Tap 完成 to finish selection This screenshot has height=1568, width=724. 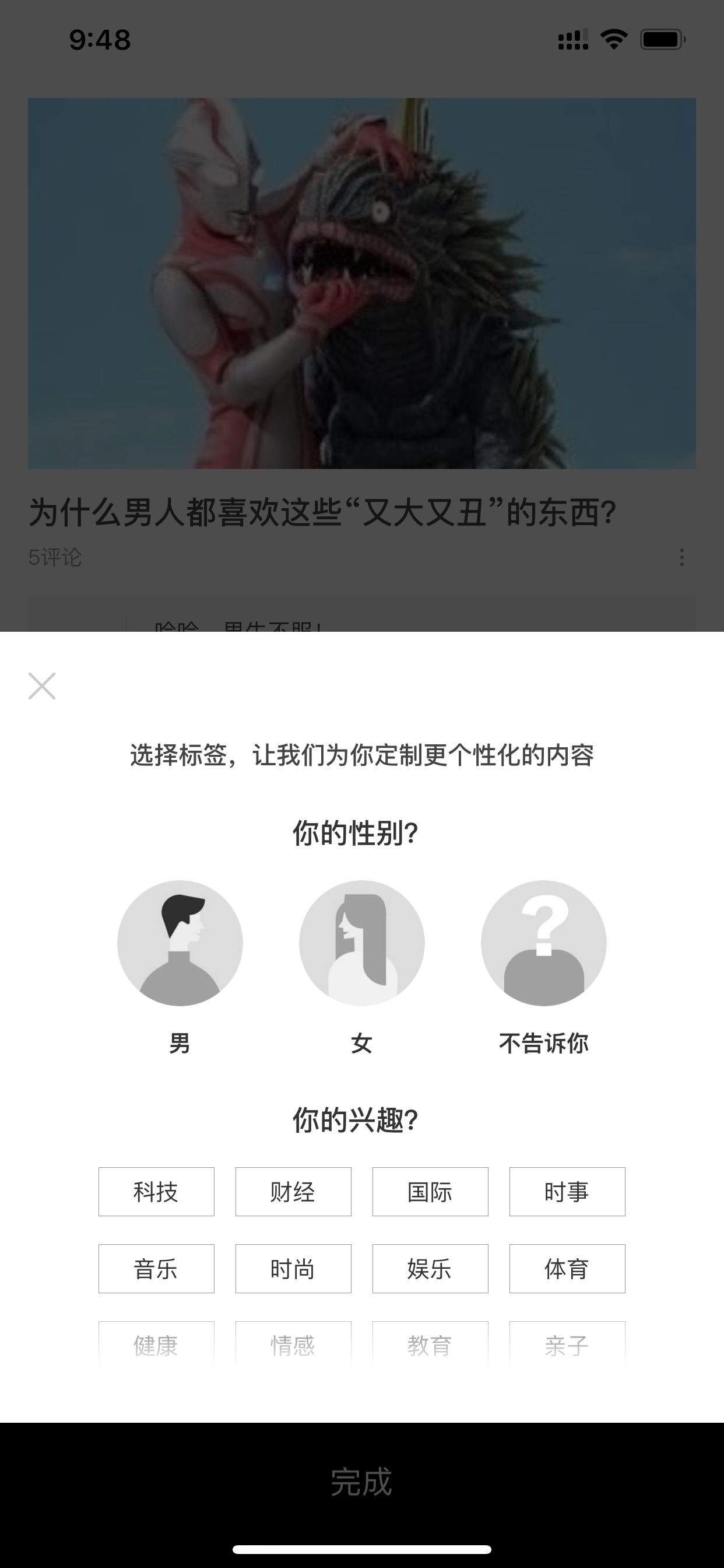362,1482
